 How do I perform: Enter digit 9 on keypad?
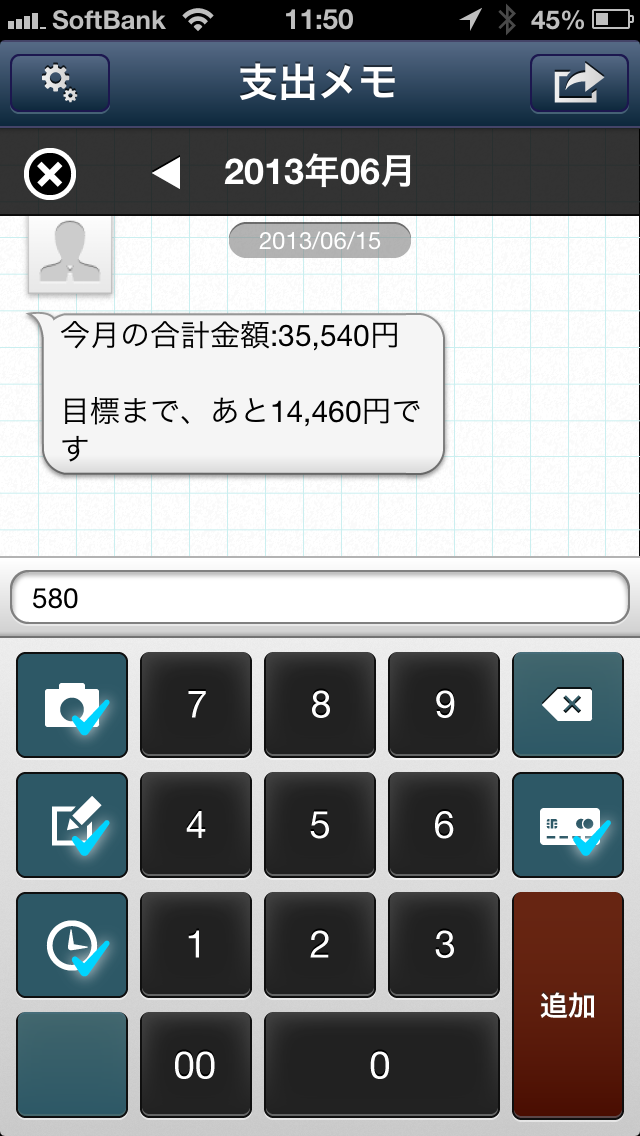(x=444, y=705)
